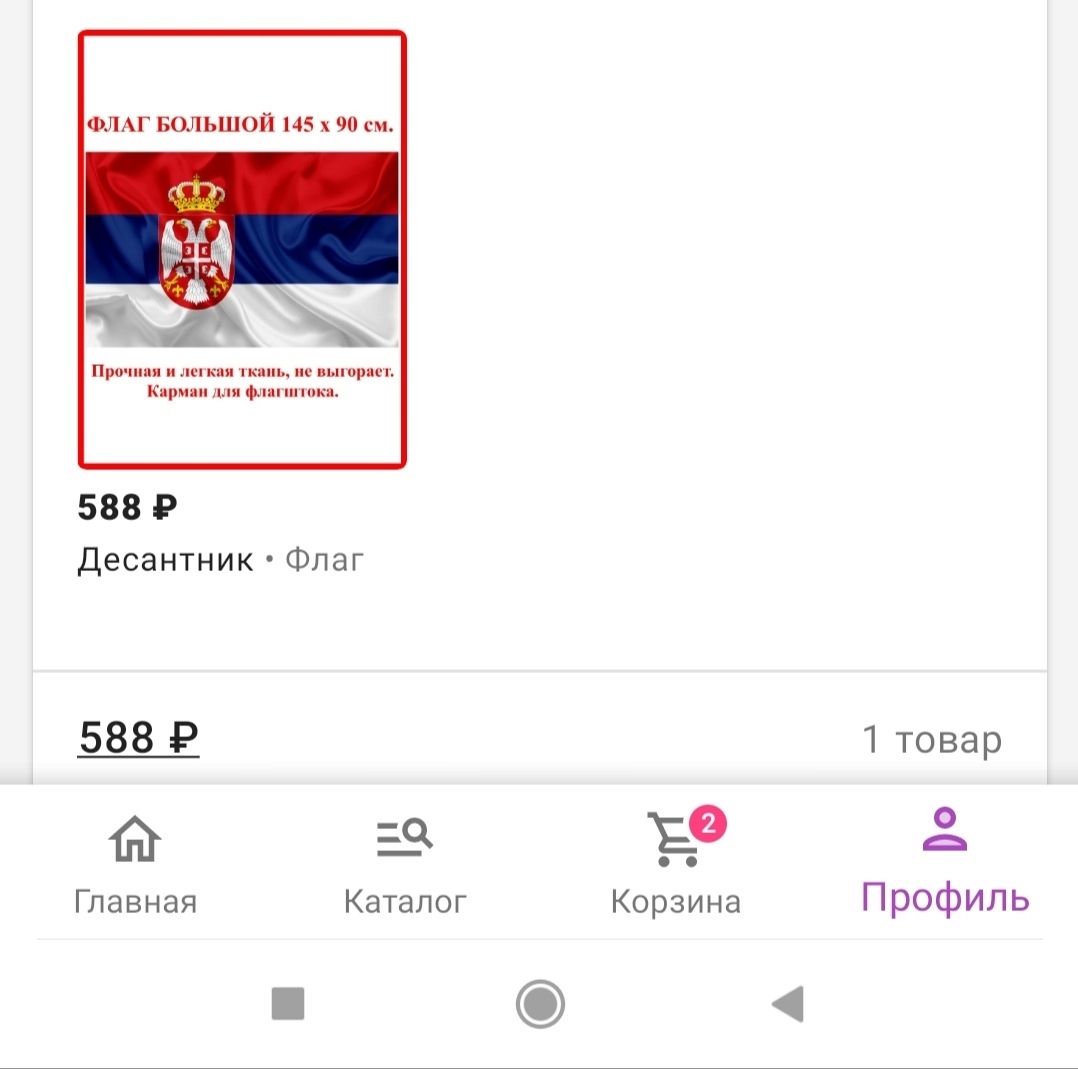This screenshot has width=1078, height=1069.
Task: Tap the system back button
Action: [788, 1003]
